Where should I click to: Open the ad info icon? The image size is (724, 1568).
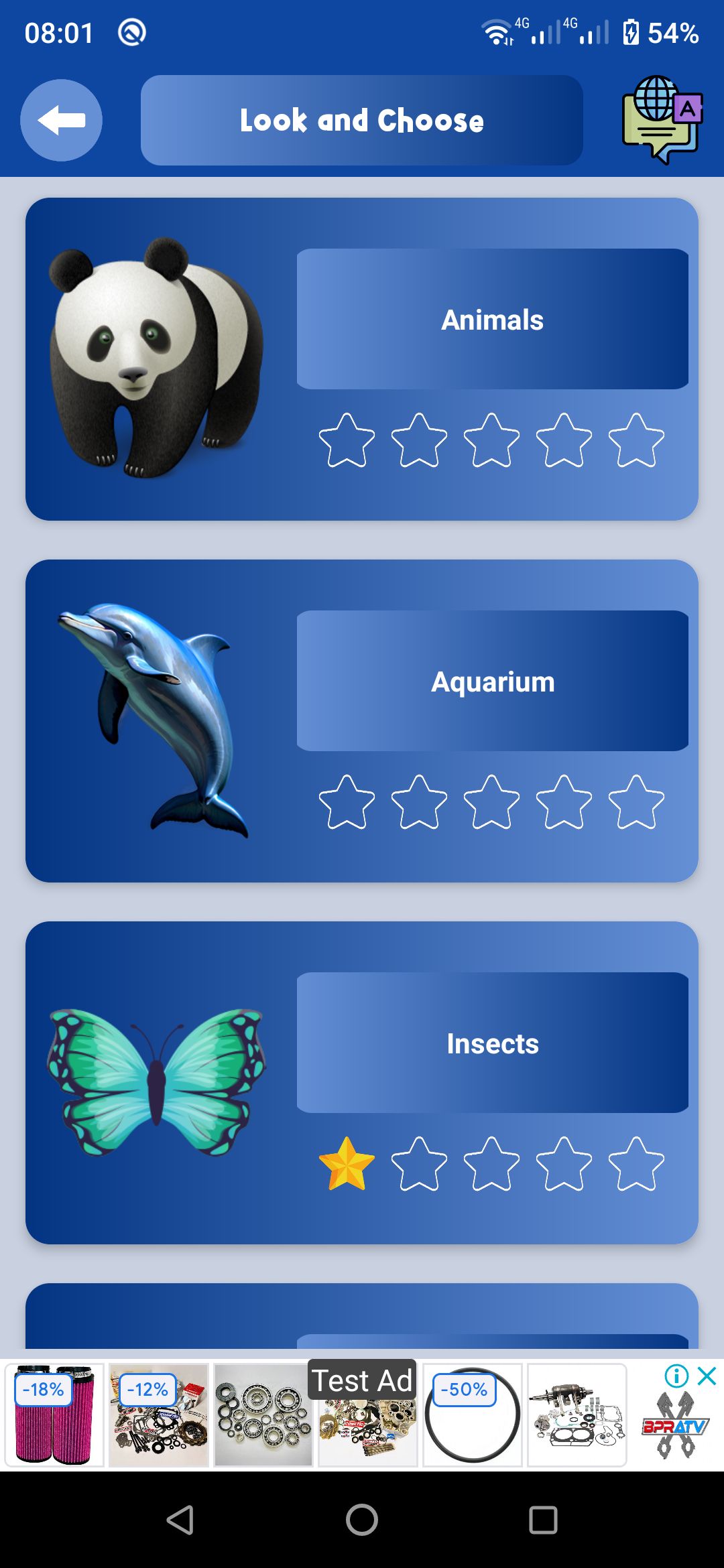pos(676,1376)
